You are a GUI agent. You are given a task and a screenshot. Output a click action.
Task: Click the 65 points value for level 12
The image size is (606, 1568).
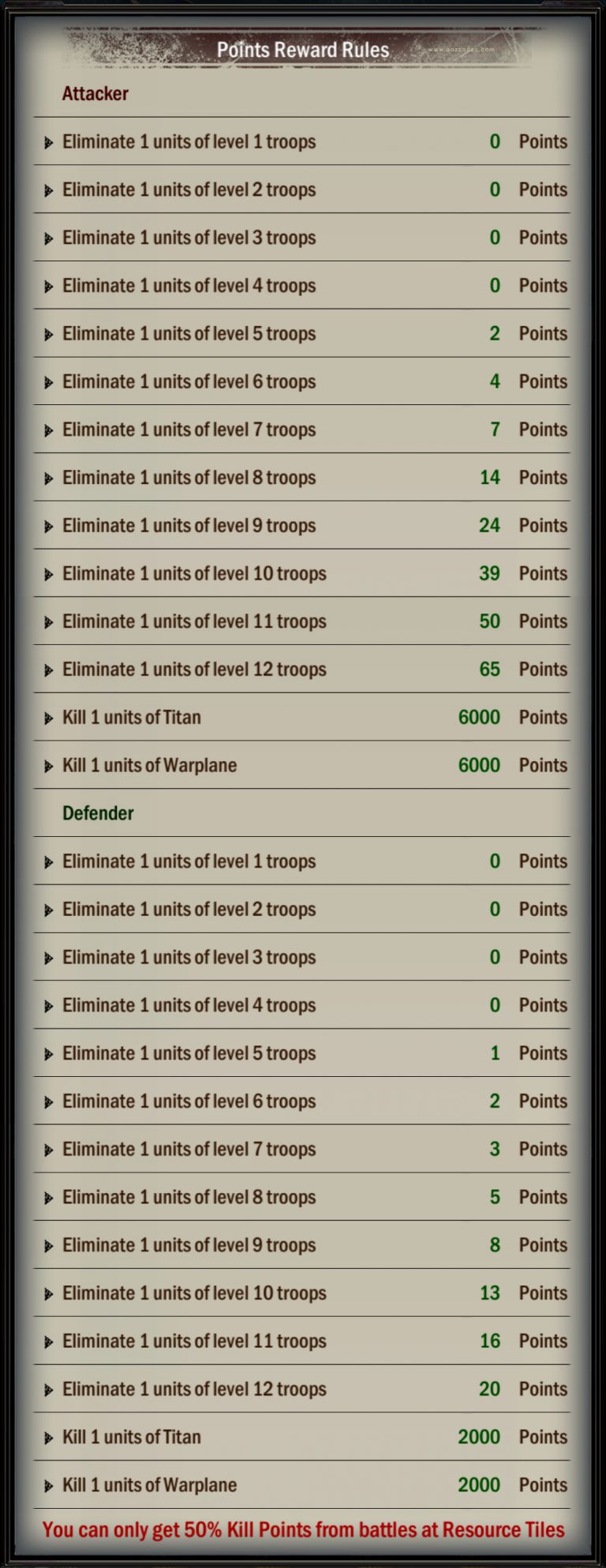pyautogui.click(x=488, y=669)
